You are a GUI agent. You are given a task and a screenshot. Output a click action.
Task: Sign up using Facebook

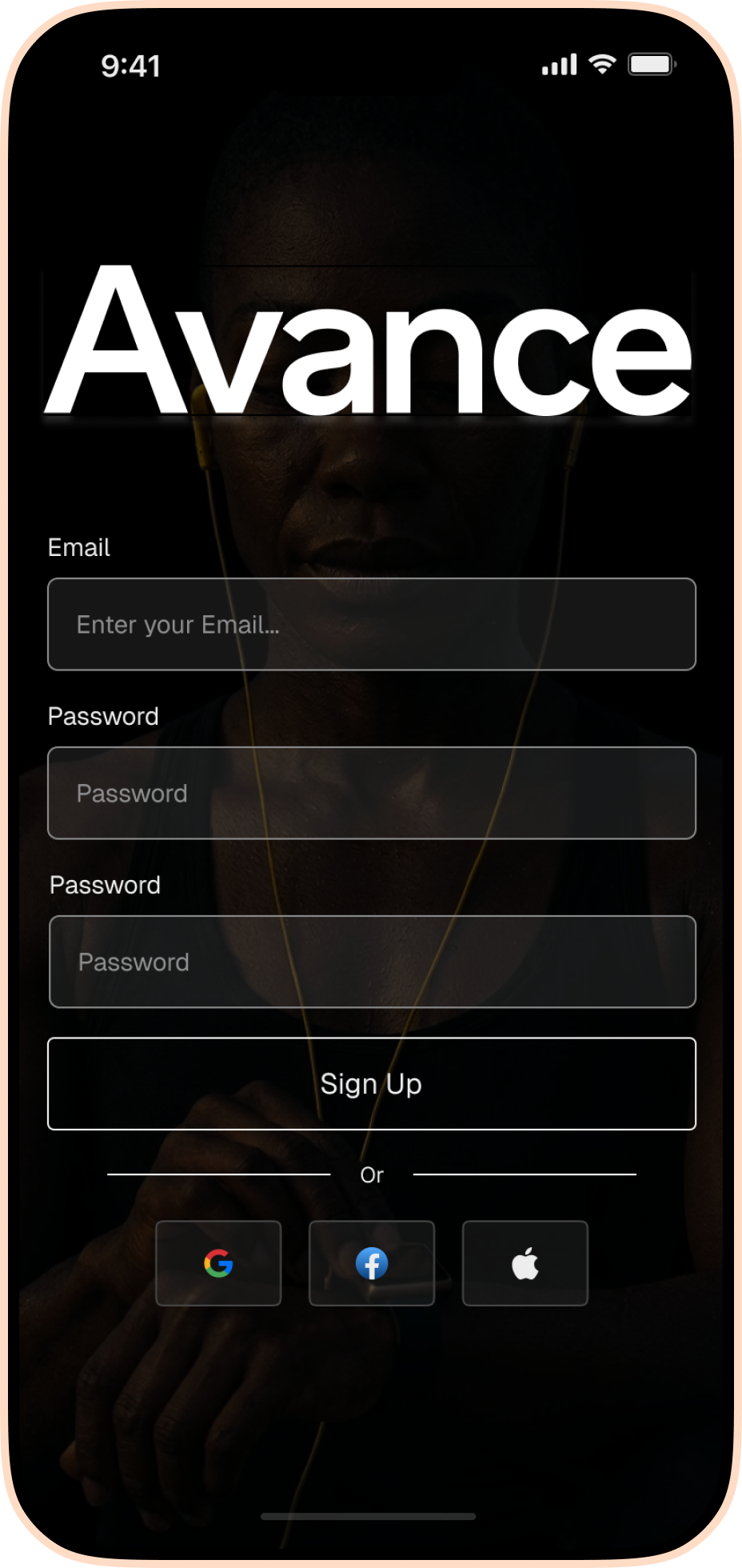tap(372, 1263)
